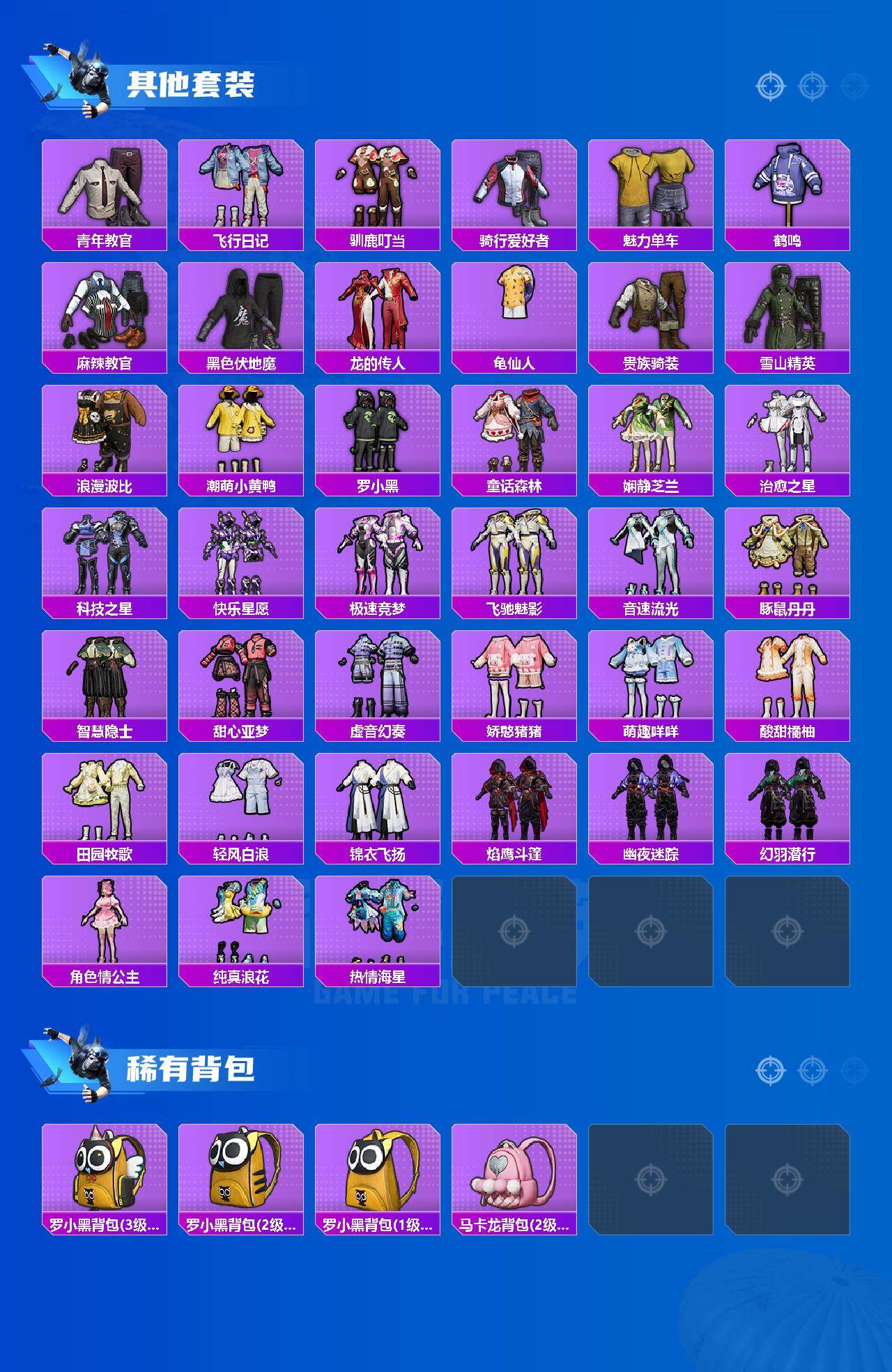Image resolution: width=892 pixels, height=1372 pixels.
Task: Click the crosshair icon beside 其他套装 header
Action: pyautogui.click(x=769, y=87)
